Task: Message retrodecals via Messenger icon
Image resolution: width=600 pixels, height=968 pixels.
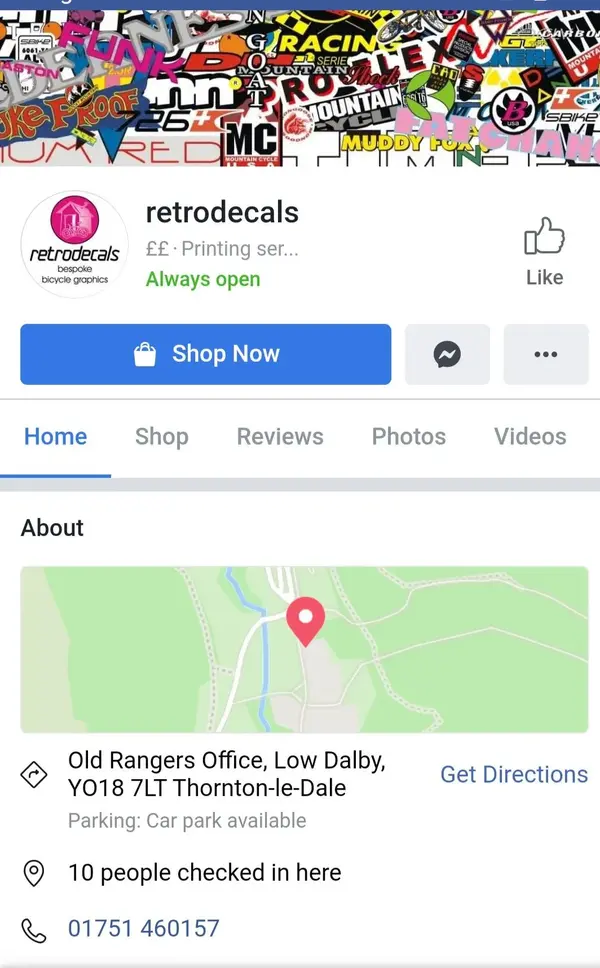Action: [447, 354]
